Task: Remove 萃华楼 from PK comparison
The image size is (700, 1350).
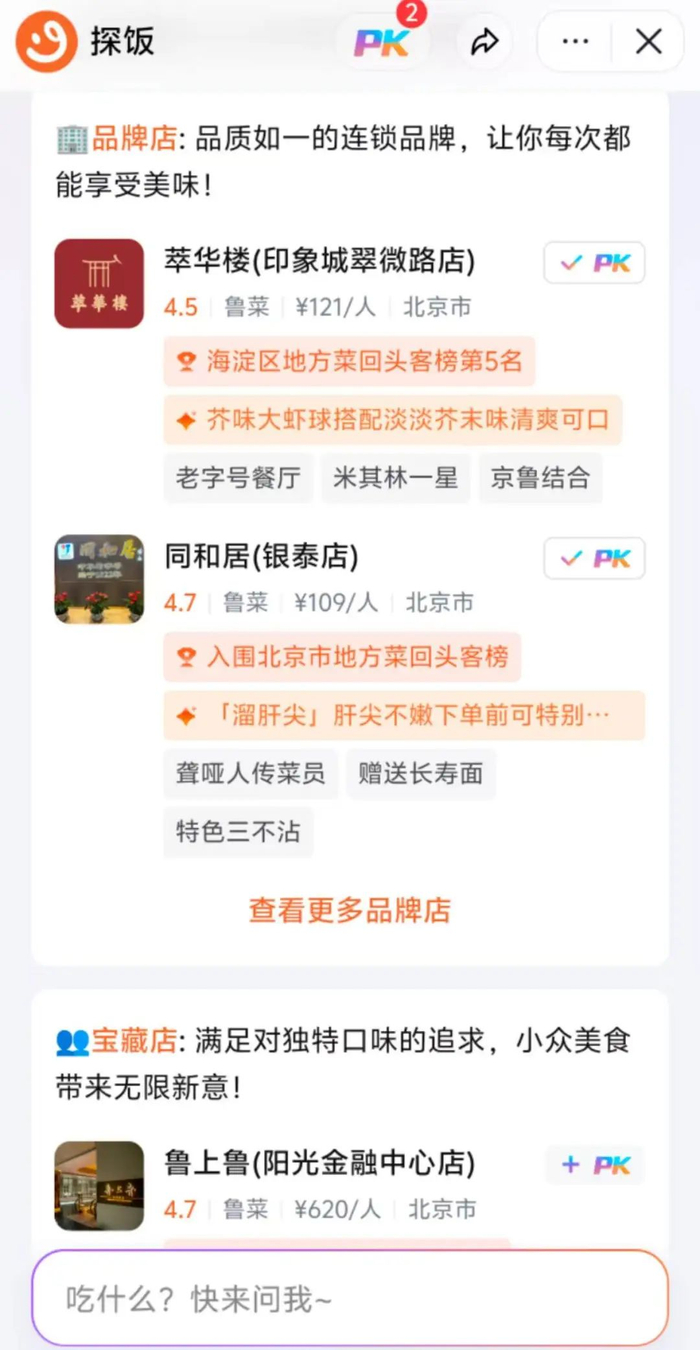Action: click(x=594, y=263)
